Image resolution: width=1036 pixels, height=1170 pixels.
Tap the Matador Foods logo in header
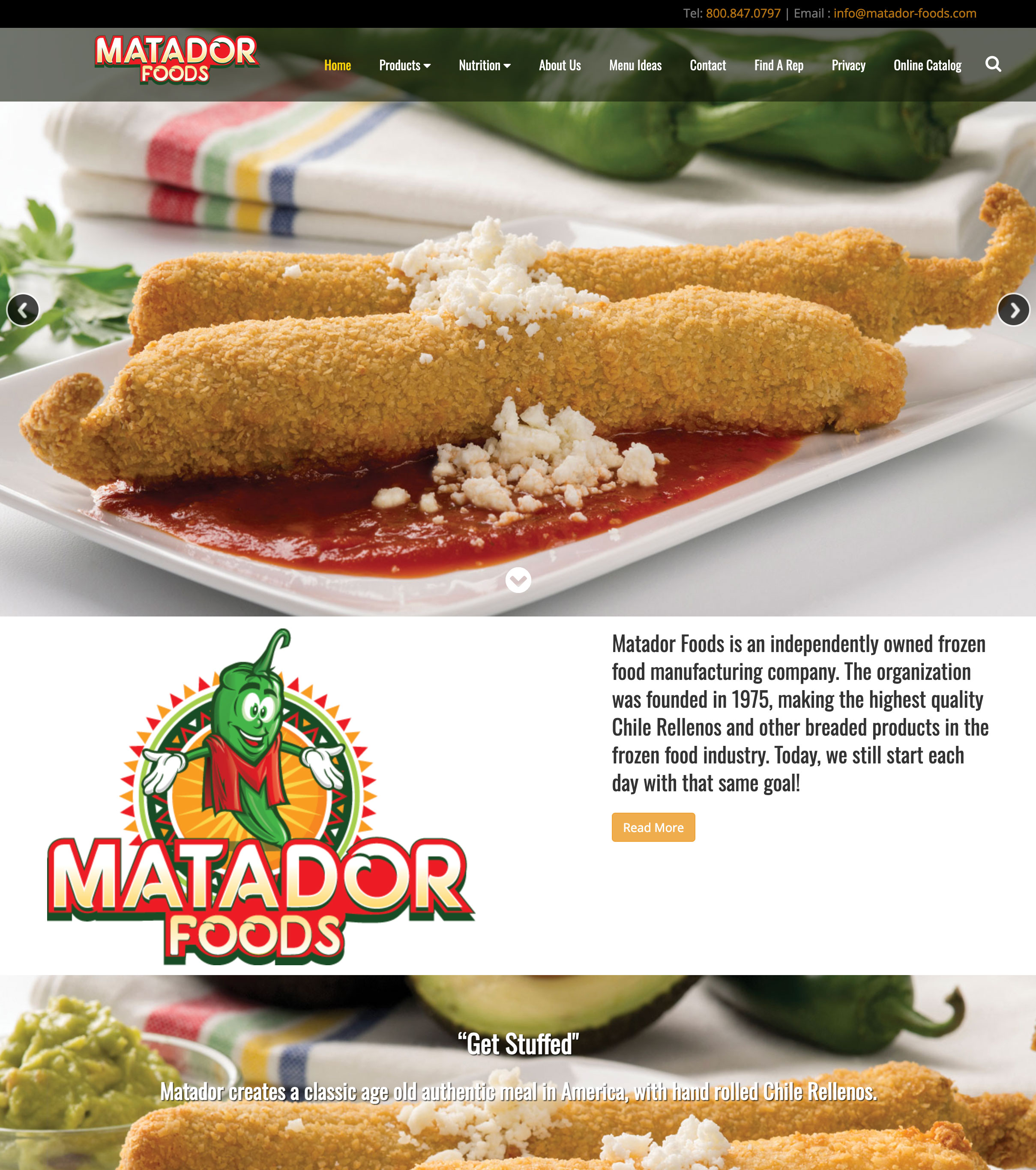pyautogui.click(x=176, y=60)
